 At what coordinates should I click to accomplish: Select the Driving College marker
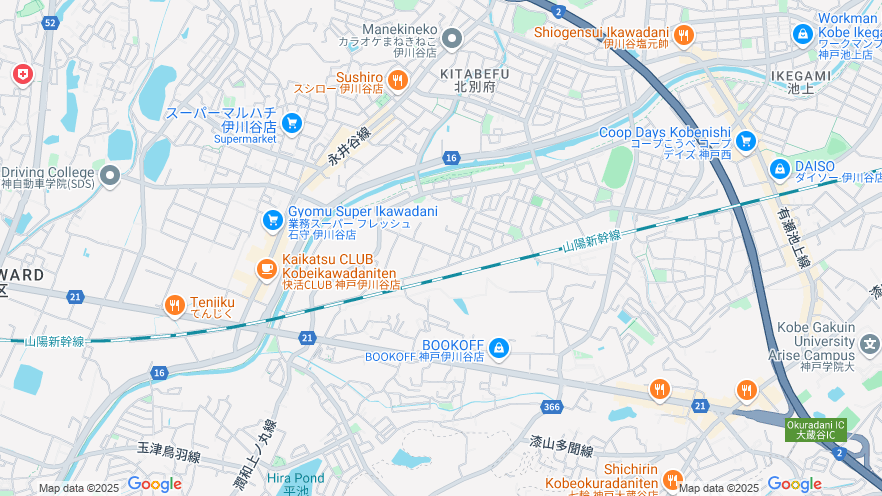point(110,176)
